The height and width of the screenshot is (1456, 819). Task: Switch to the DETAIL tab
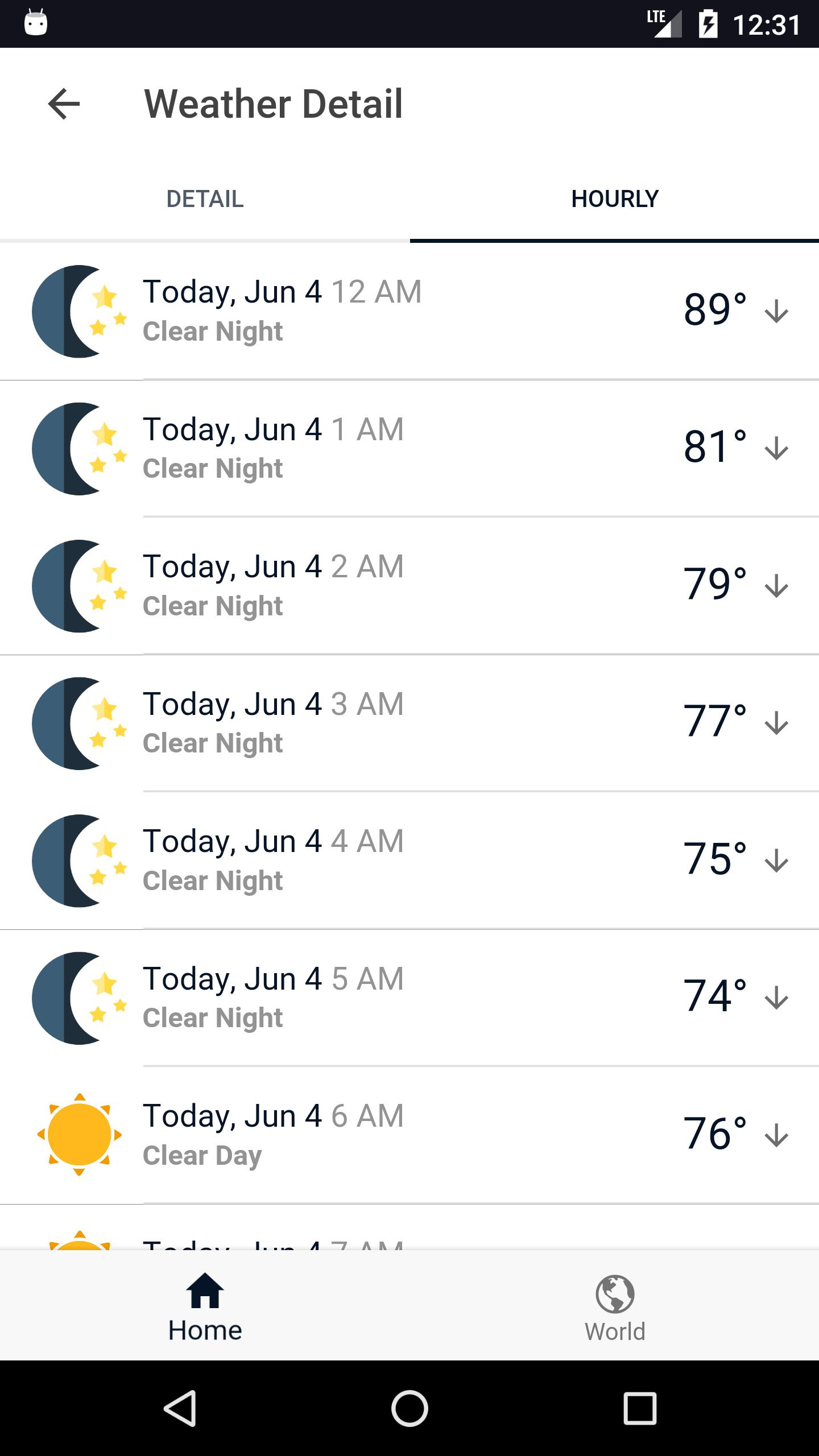pos(205,198)
